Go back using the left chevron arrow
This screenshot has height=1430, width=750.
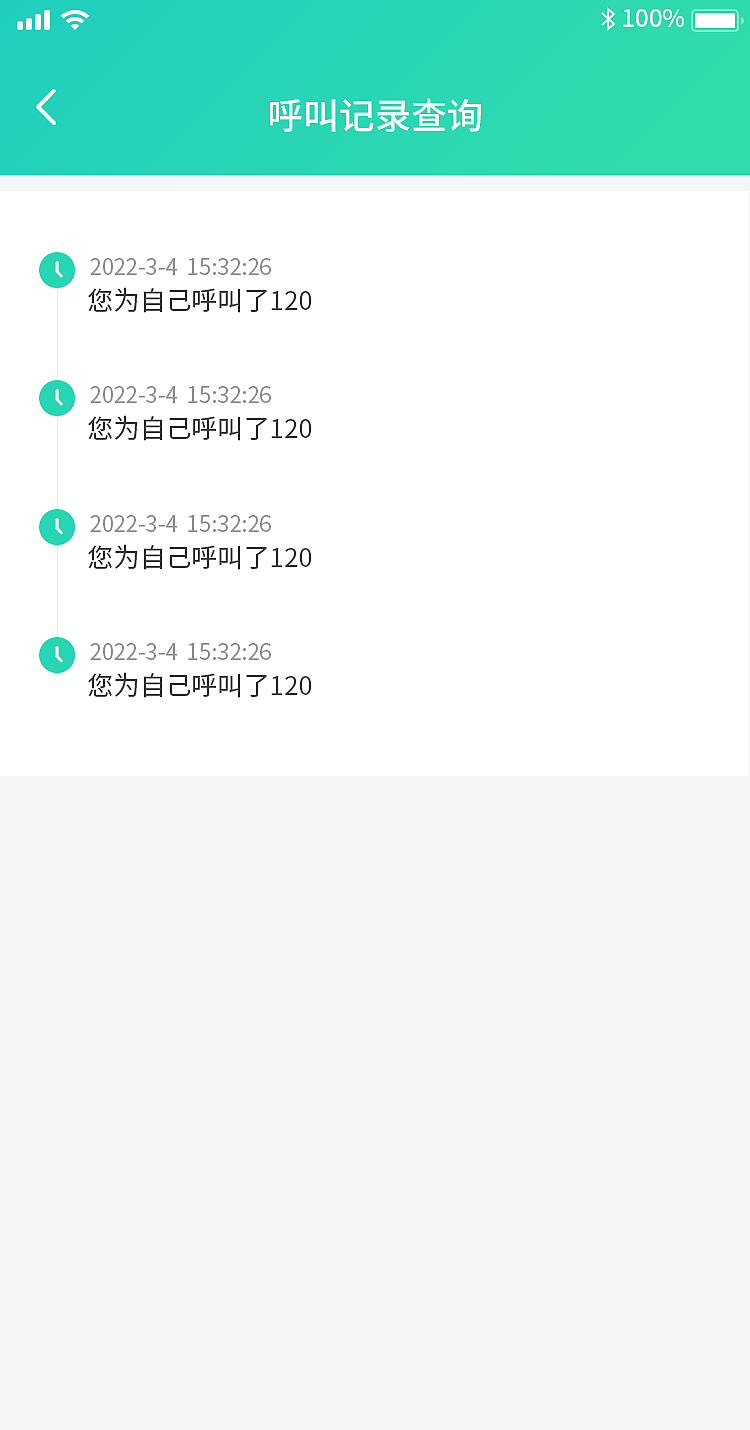45,107
